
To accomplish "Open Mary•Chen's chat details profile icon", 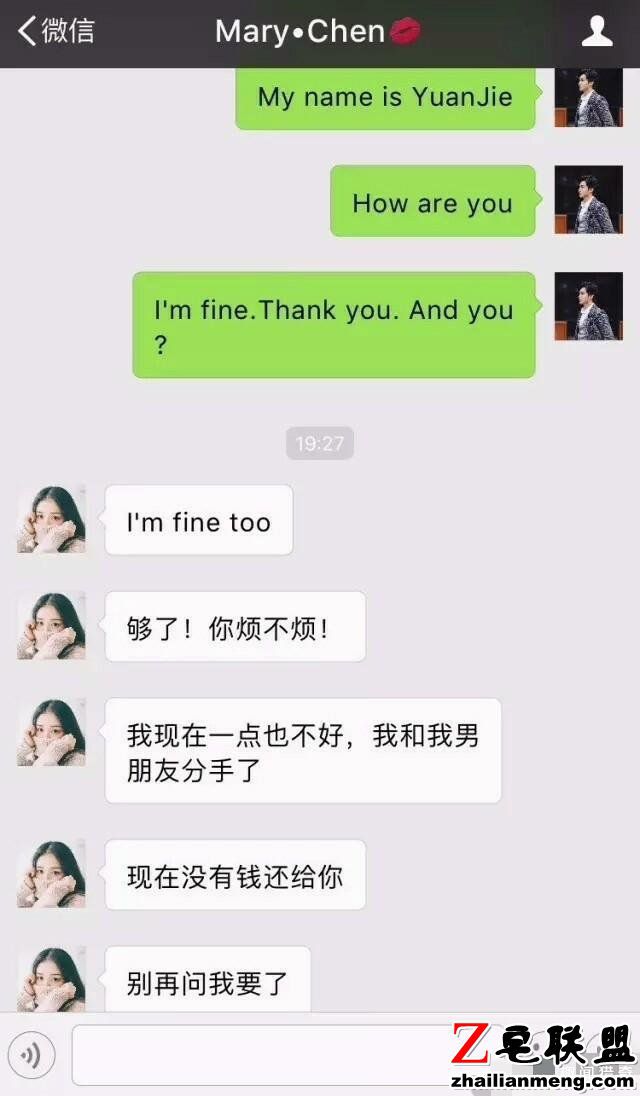I will [x=597, y=32].
